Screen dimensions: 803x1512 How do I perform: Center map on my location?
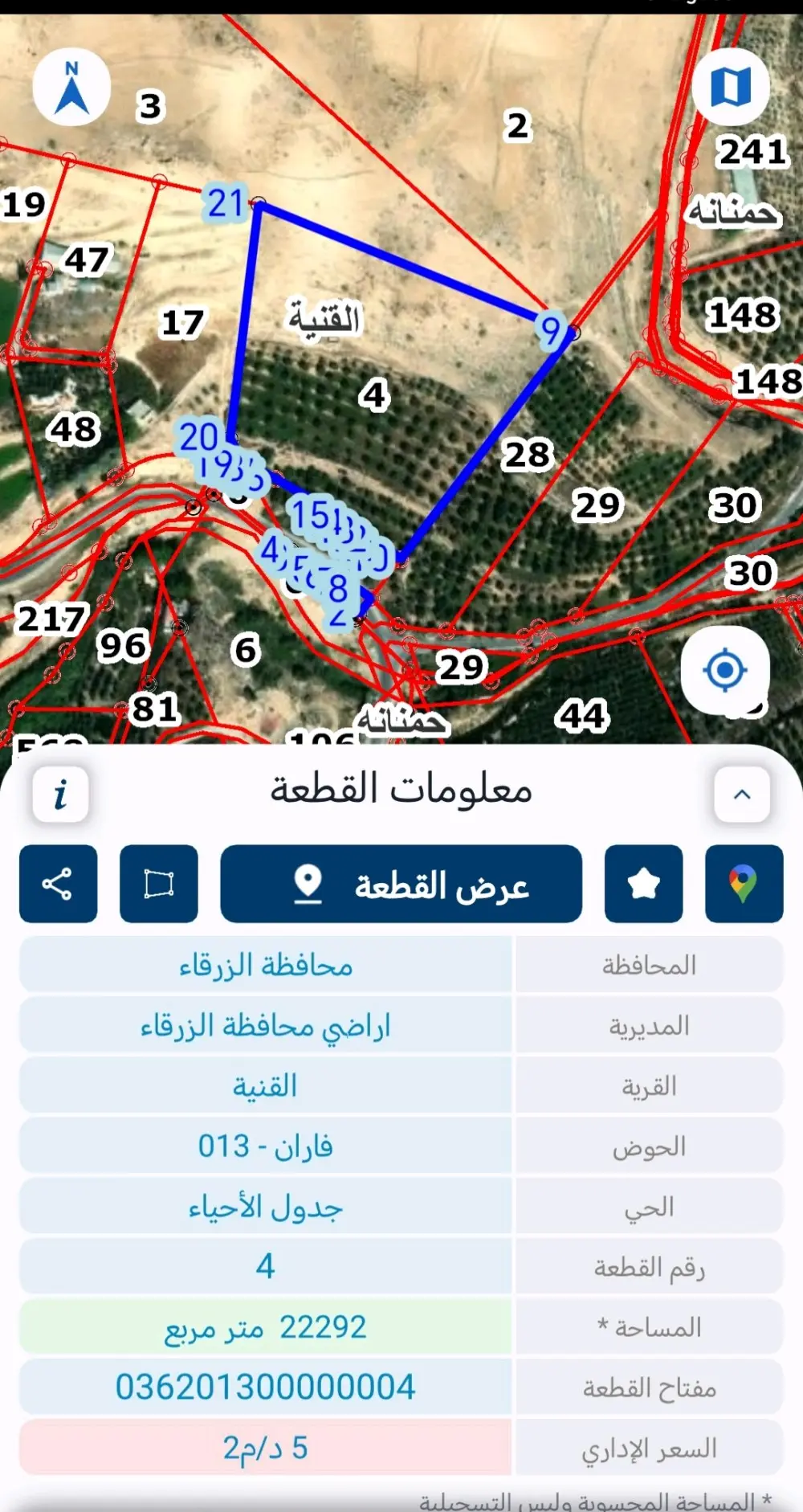coord(725,669)
